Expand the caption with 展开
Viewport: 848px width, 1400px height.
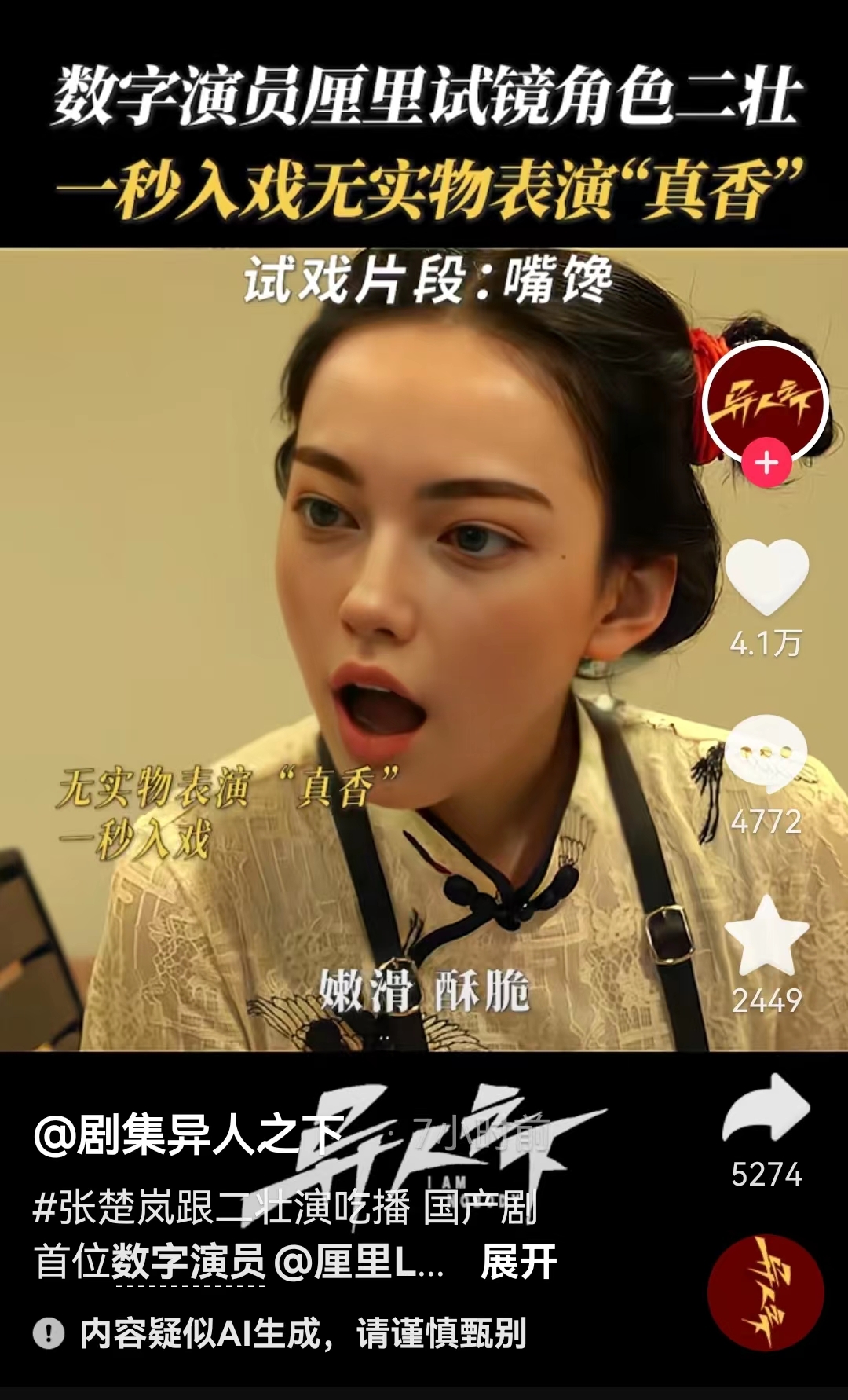[518, 1262]
